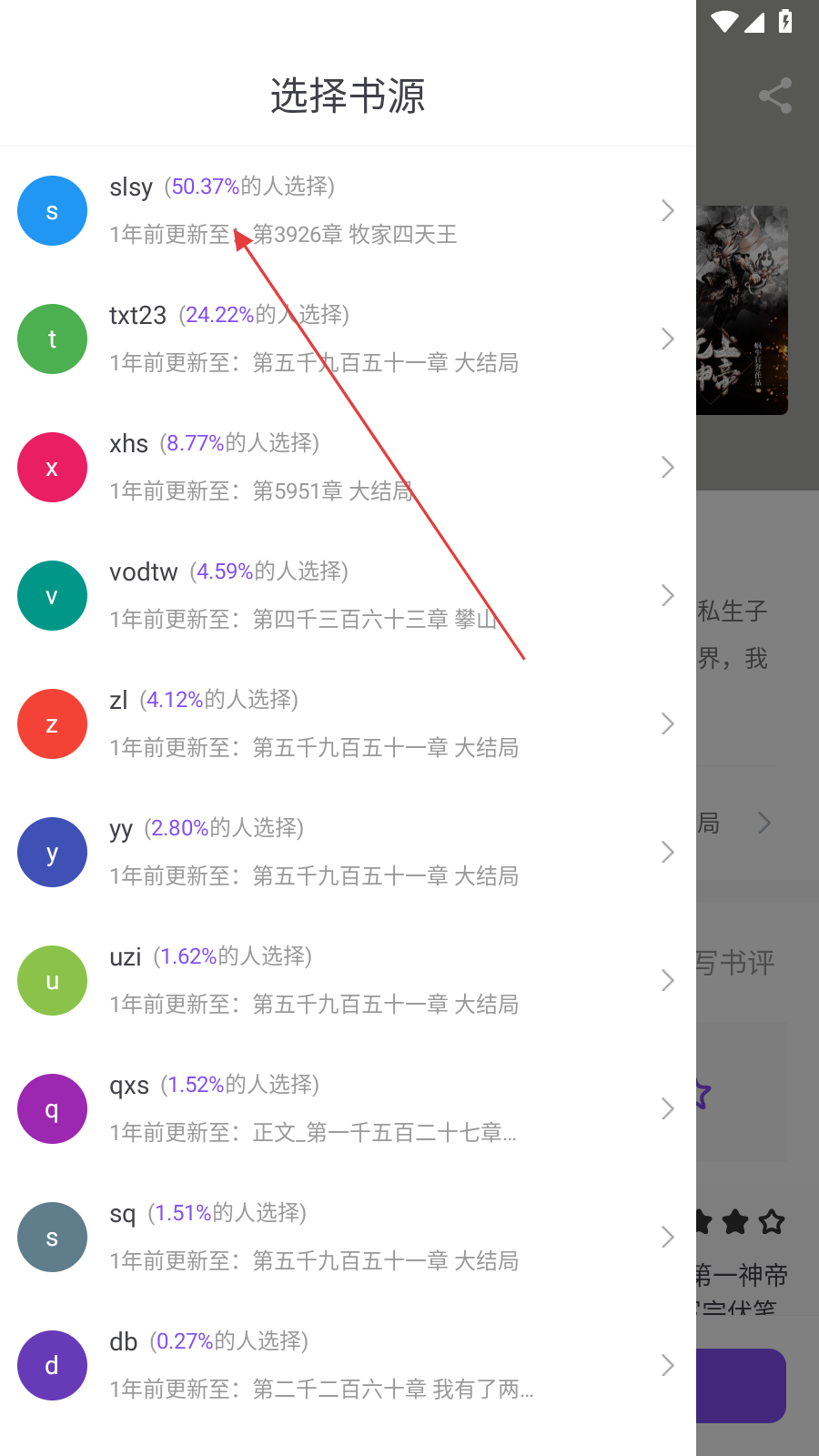Switch to the uzi source
Screen dimensions: 819x1456
coord(346,980)
